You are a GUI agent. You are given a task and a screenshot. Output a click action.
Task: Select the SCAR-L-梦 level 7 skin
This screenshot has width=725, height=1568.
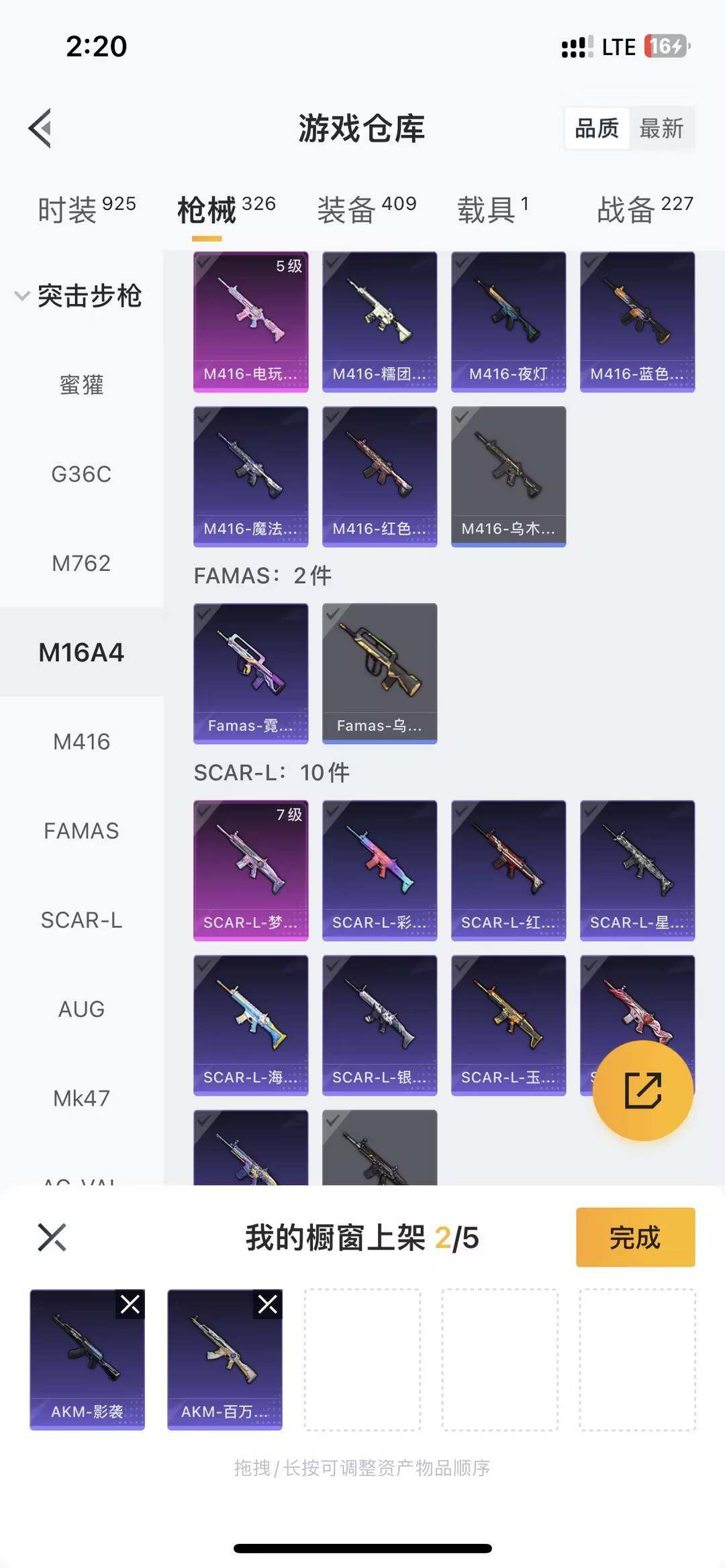250,870
